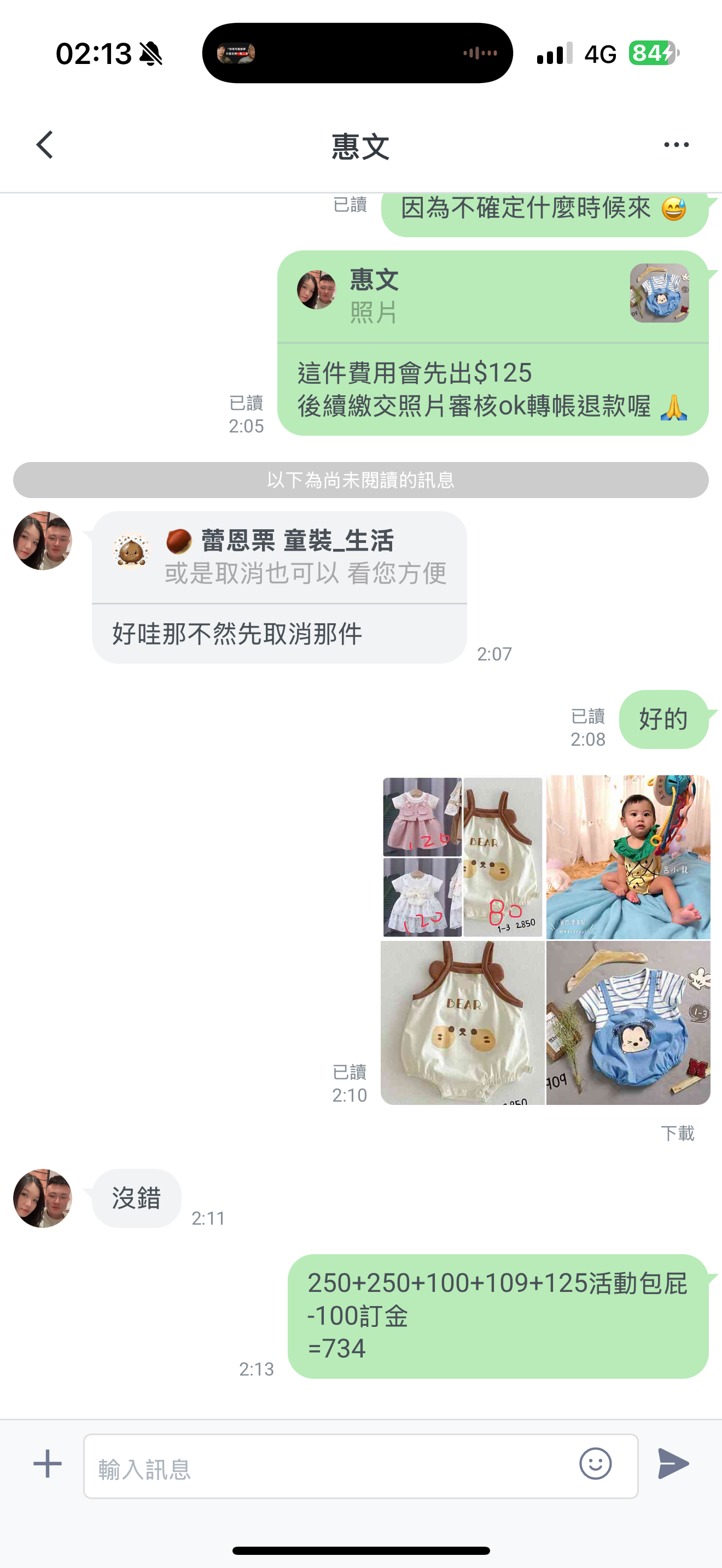Image resolution: width=722 pixels, height=1568 pixels.
Task: Go back from the 惠文 chat
Action: (45, 145)
